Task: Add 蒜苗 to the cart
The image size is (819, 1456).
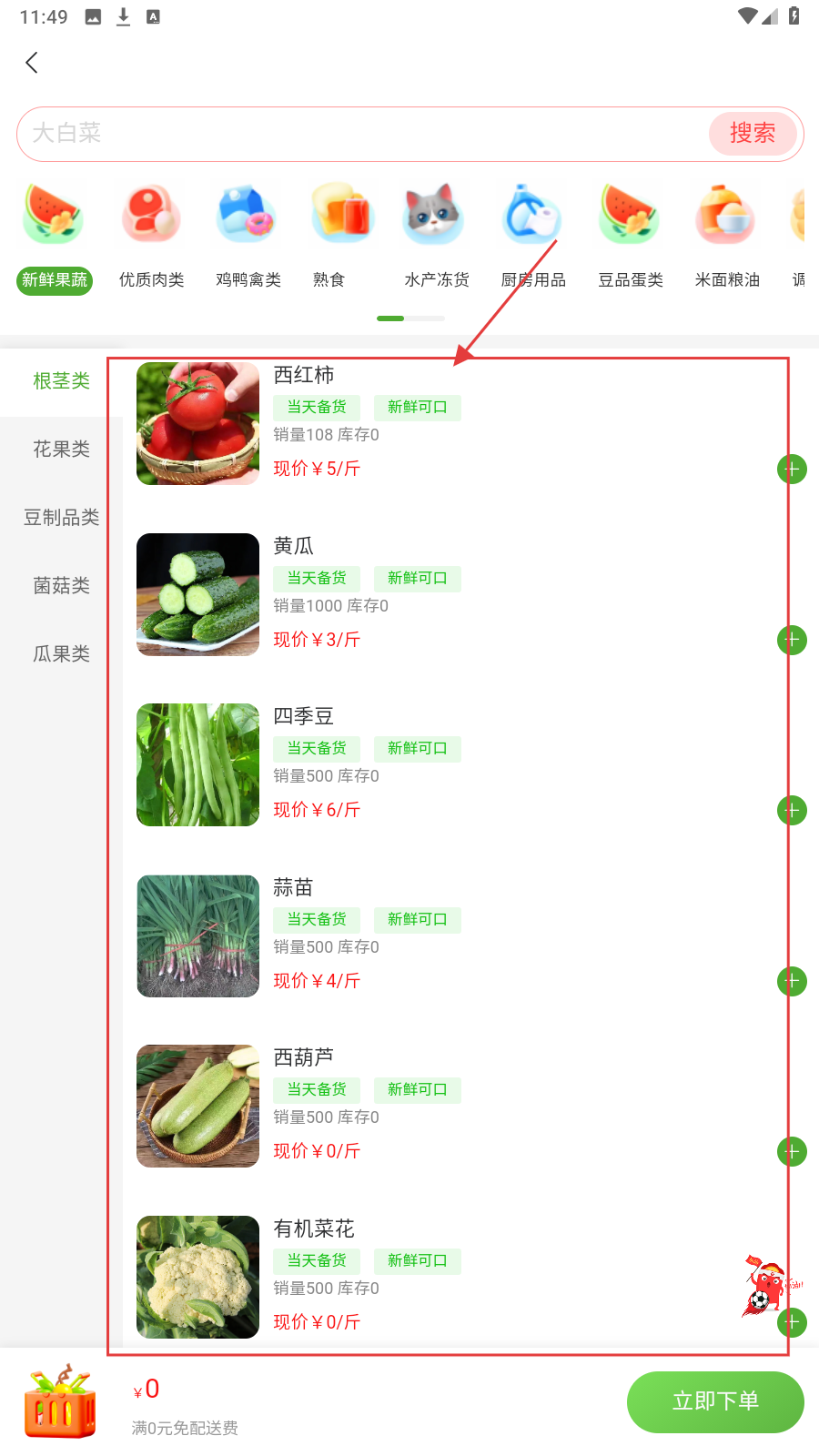Action: click(x=792, y=981)
